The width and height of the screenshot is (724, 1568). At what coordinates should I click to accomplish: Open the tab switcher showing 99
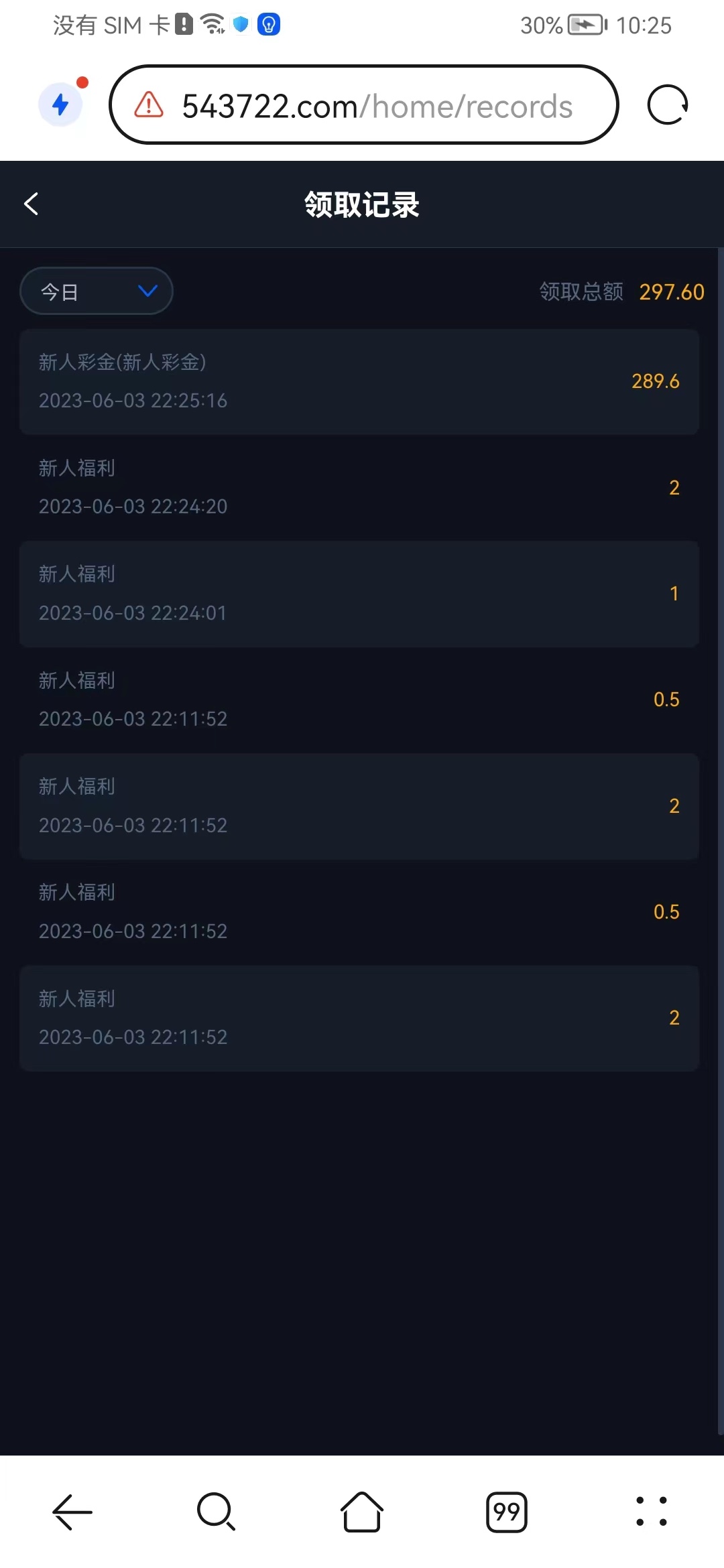[x=506, y=1512]
